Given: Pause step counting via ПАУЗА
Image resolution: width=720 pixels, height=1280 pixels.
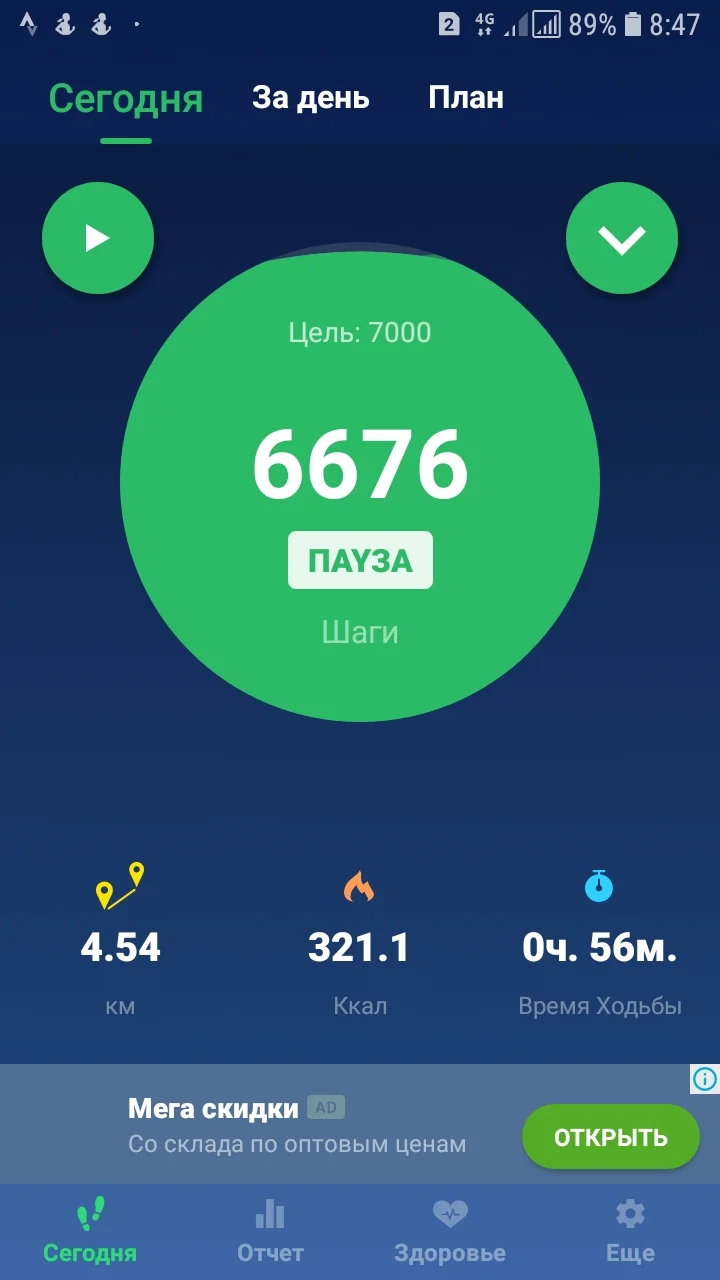Looking at the screenshot, I should tap(360, 559).
